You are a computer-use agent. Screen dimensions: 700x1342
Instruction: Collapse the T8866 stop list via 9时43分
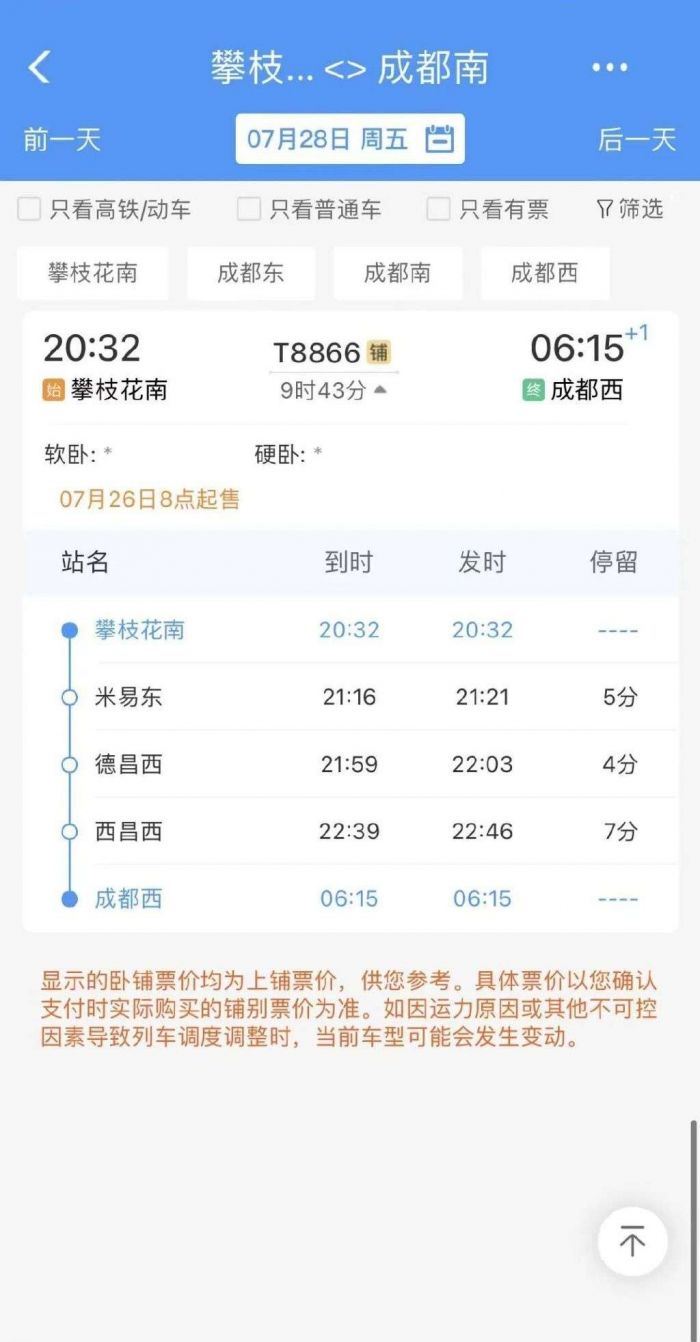334,390
